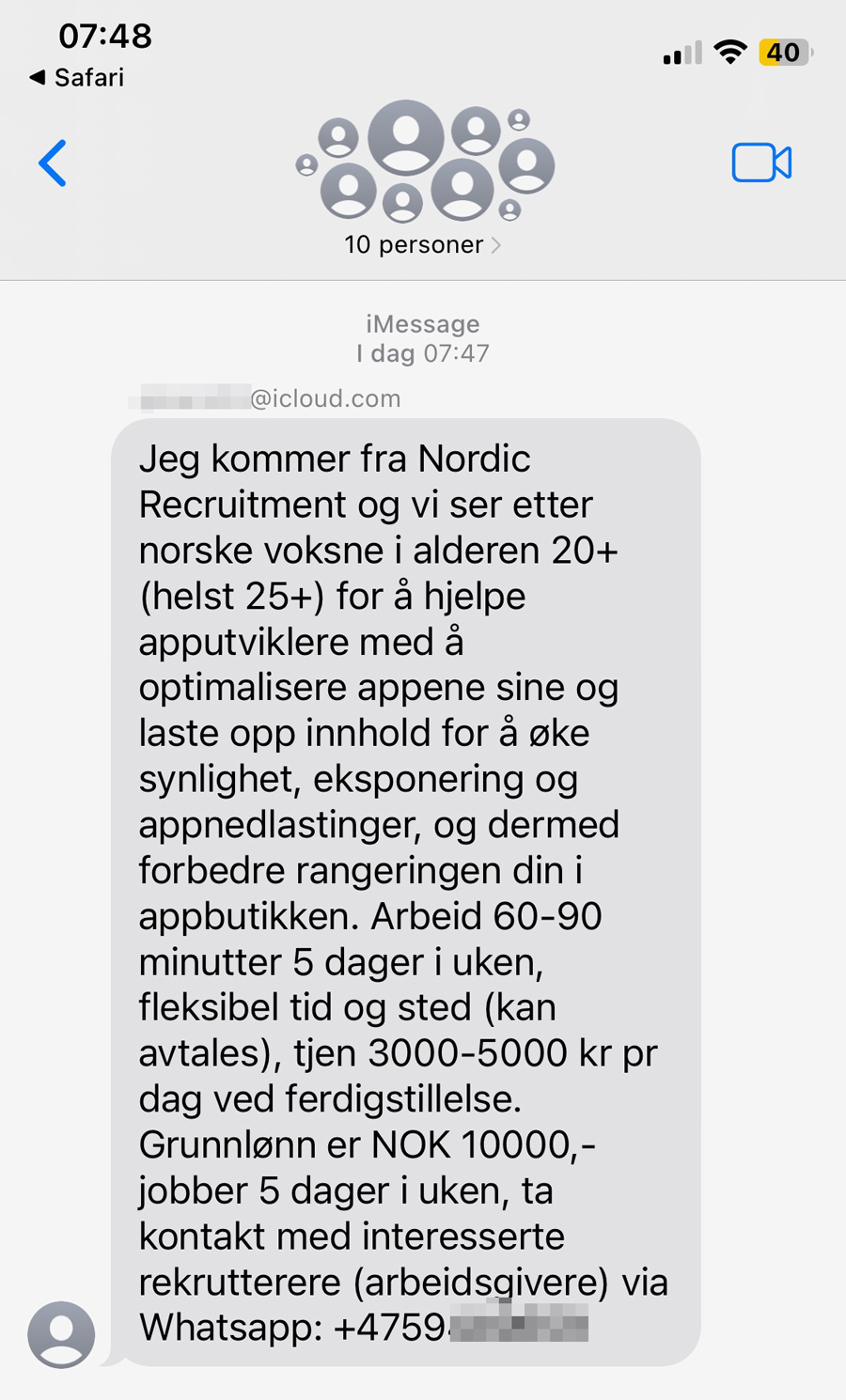Open the sender's contact avatar

[61, 1333]
